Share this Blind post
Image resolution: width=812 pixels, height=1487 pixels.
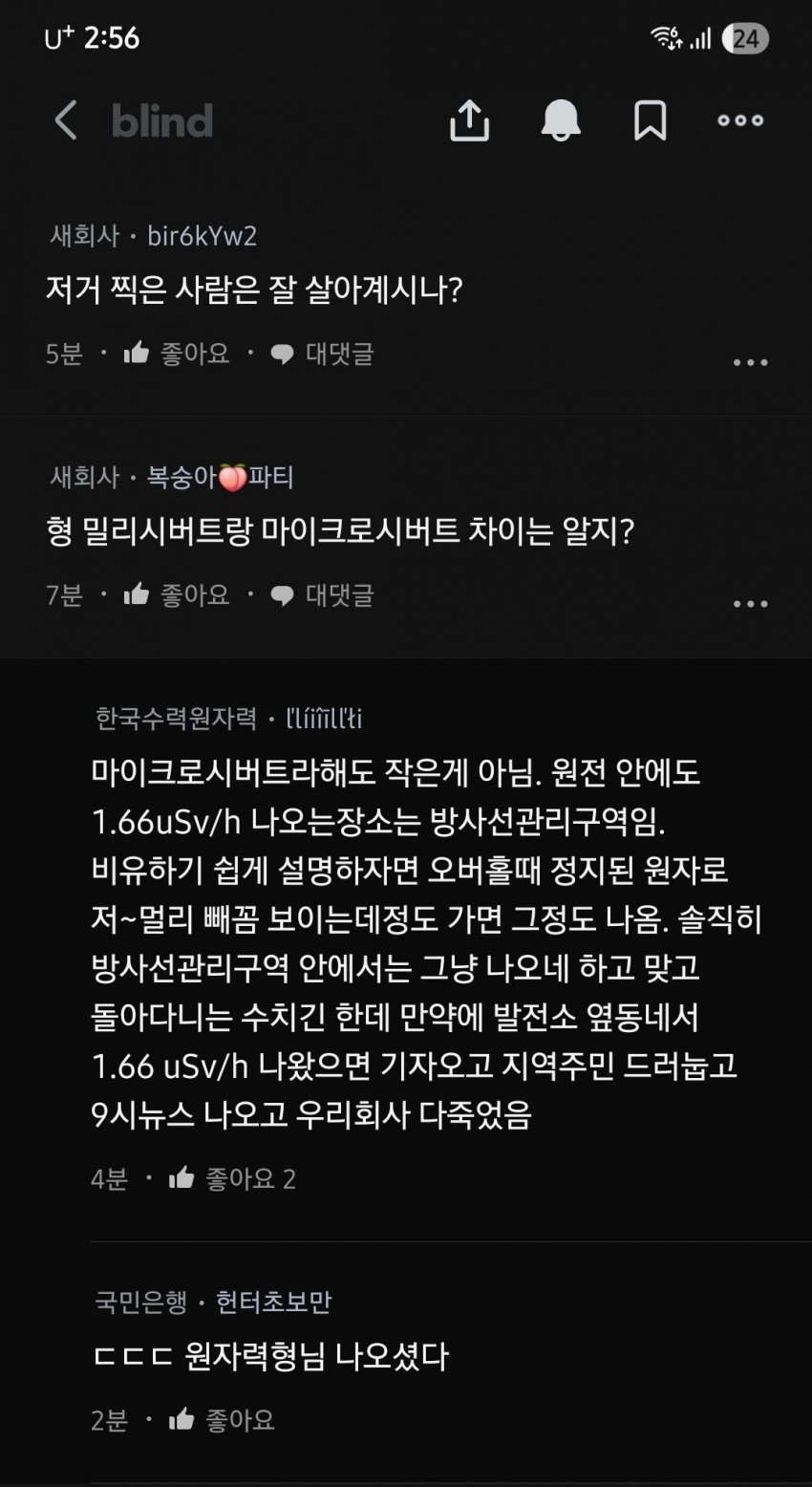pyautogui.click(x=469, y=121)
